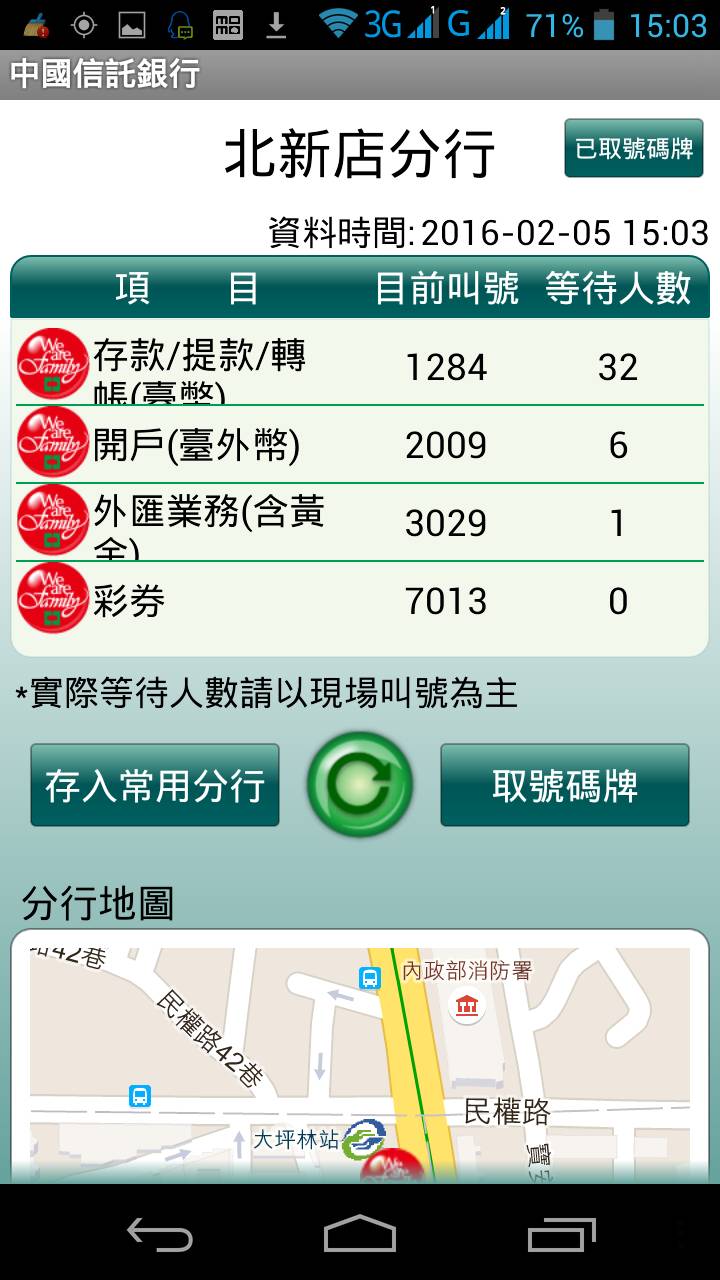Go back using system back button
This screenshot has width=720, height=1280.
160,1233
